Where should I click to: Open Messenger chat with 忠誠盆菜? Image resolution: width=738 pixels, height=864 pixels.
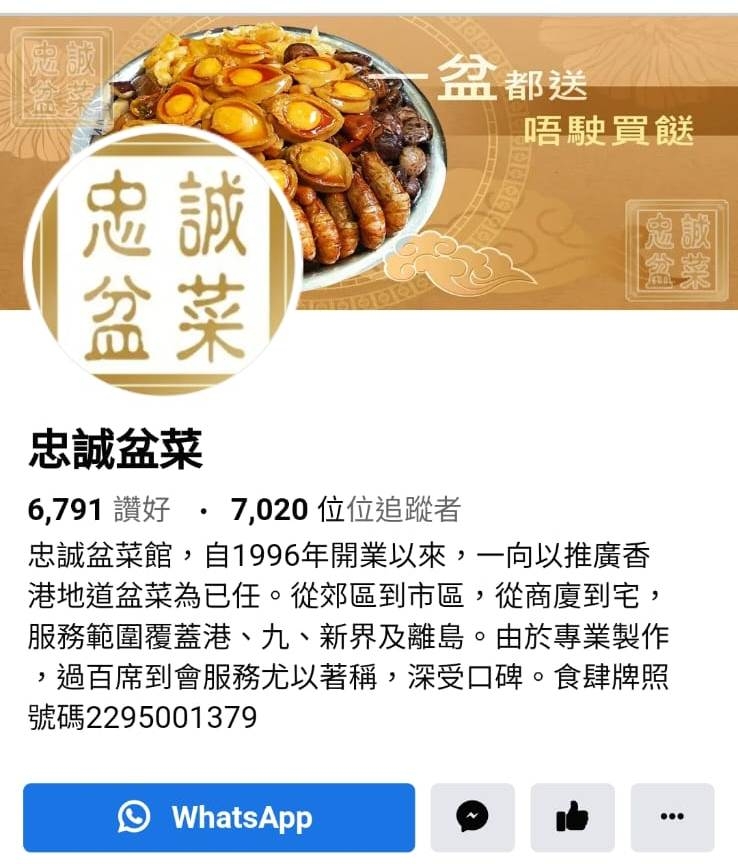tap(472, 817)
